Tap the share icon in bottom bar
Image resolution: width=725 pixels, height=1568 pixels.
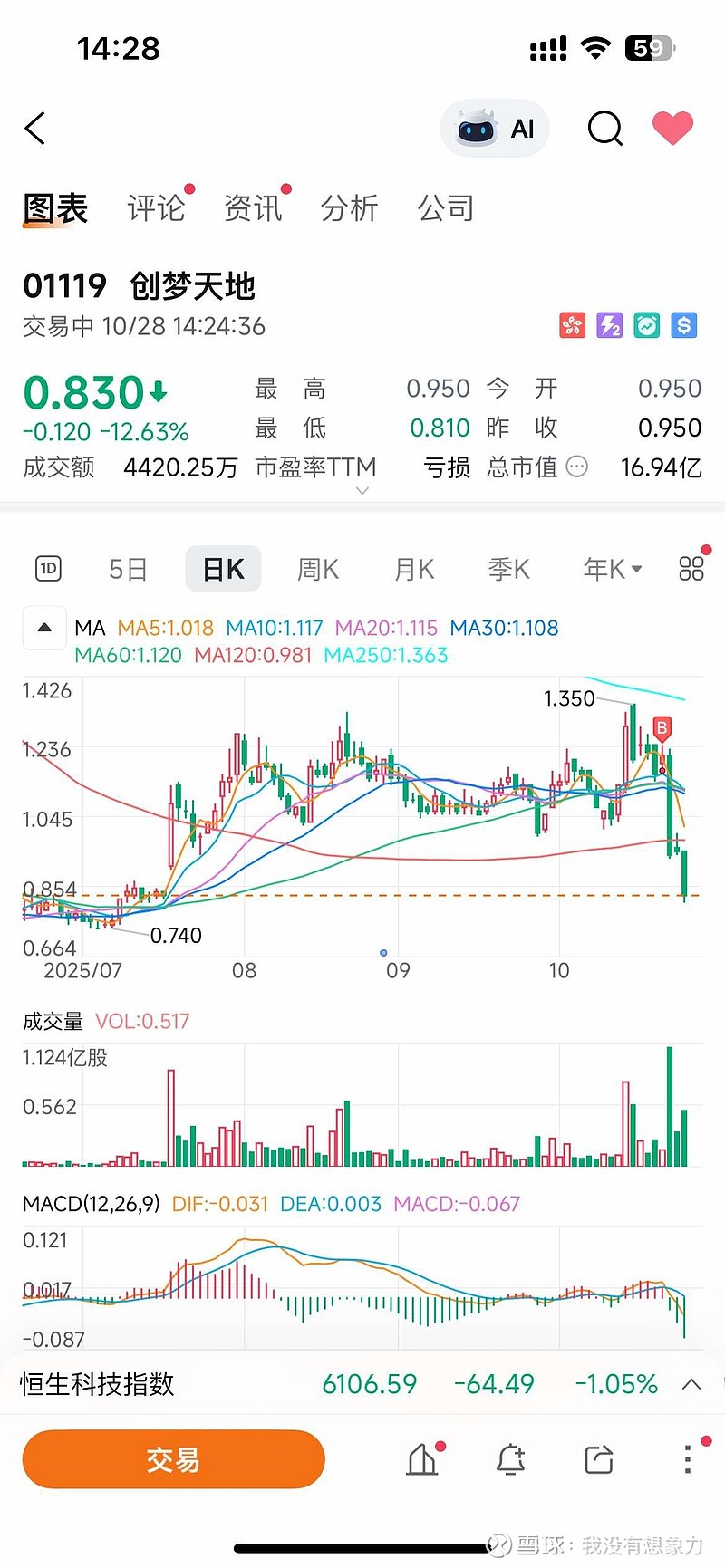(597, 1458)
